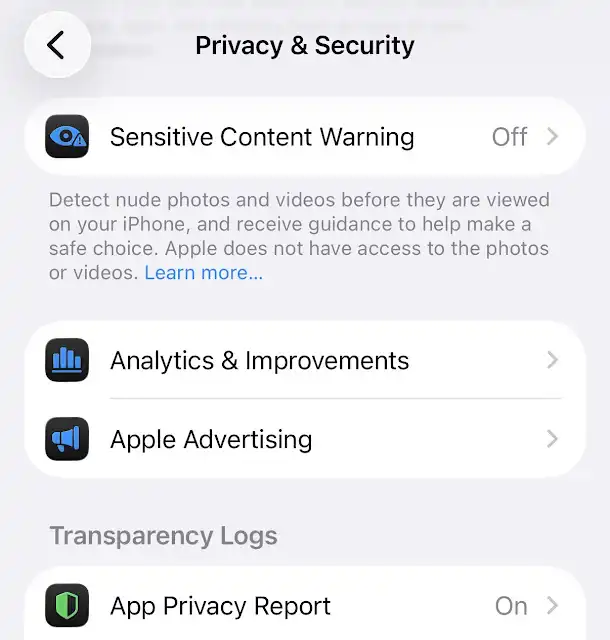This screenshot has width=610, height=640.
Task: Tap the Learn more link
Action: click(203, 273)
